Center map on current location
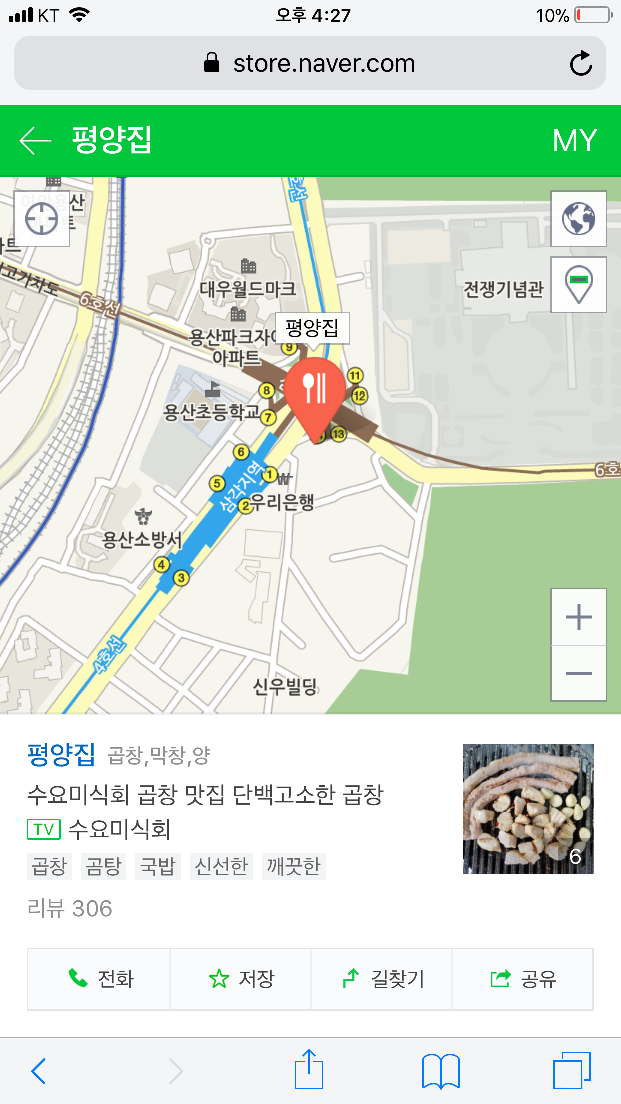Viewport: 621px width, 1104px height. coord(41,218)
